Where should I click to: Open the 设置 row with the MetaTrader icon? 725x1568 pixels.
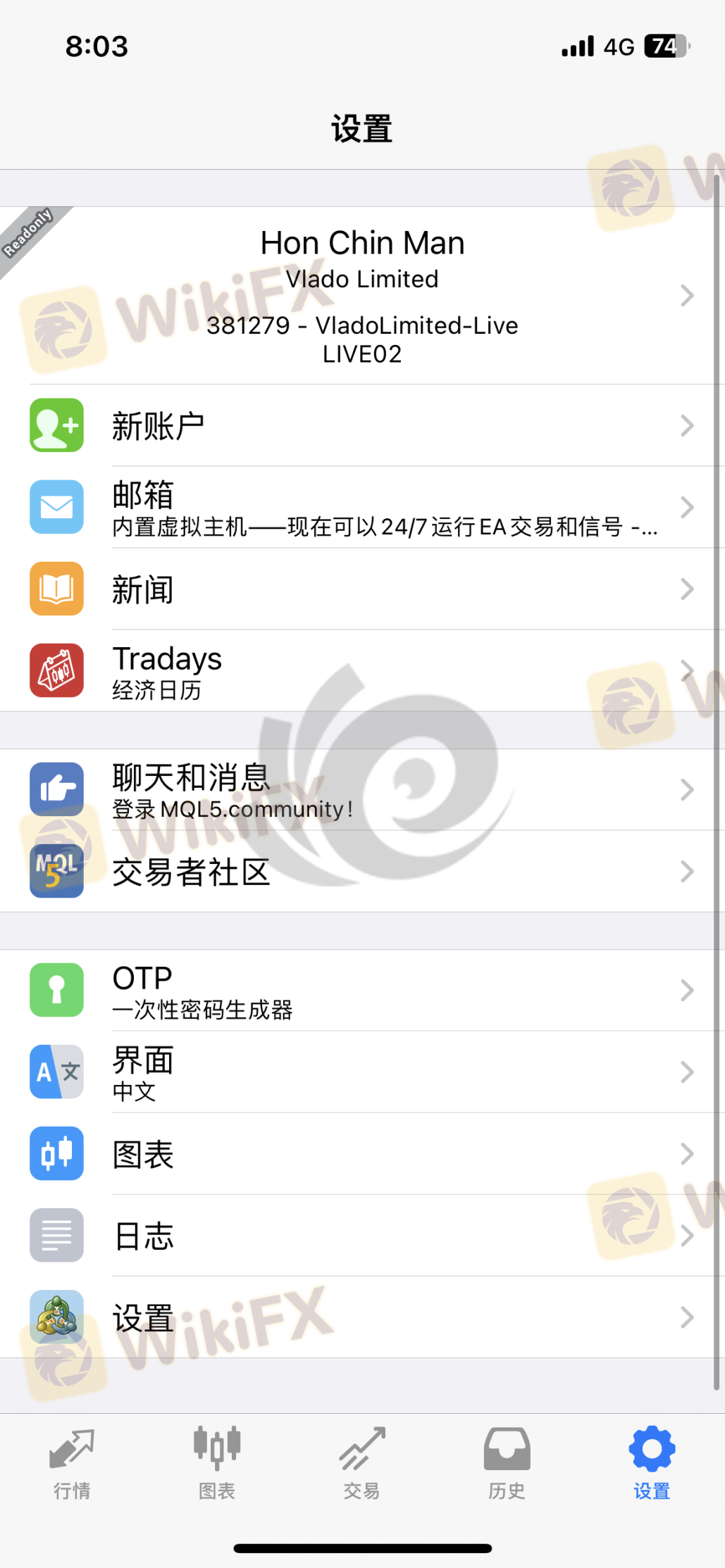[x=362, y=1317]
